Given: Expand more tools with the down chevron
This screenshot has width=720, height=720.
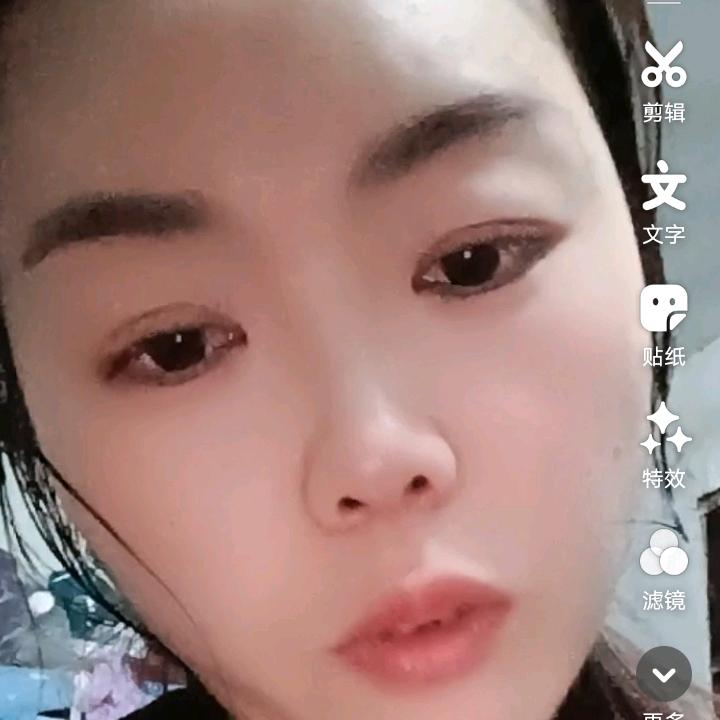Looking at the screenshot, I should (x=664, y=674).
